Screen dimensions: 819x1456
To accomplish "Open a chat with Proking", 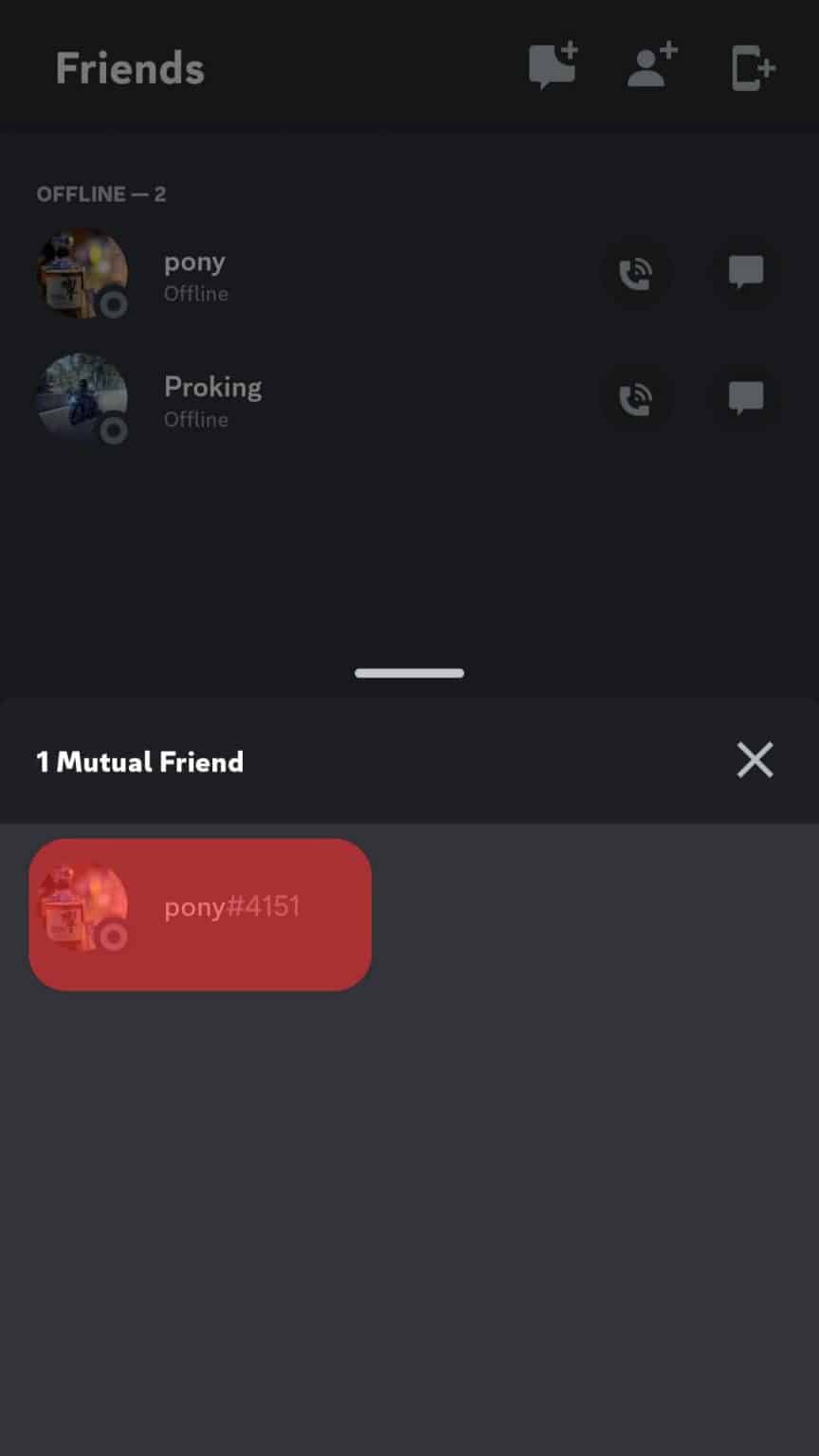I will point(745,399).
